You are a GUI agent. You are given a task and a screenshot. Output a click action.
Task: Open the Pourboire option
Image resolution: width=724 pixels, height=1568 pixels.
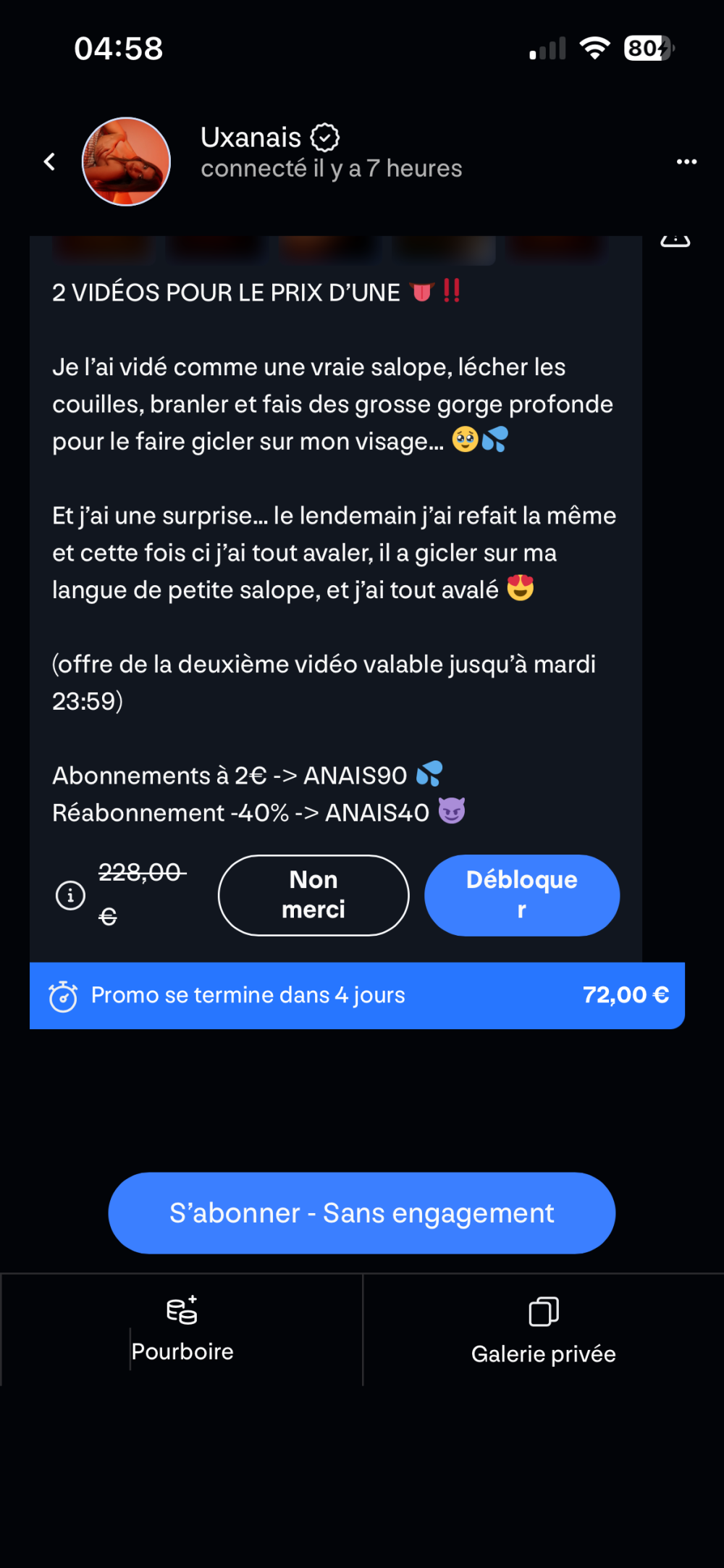(x=182, y=1330)
